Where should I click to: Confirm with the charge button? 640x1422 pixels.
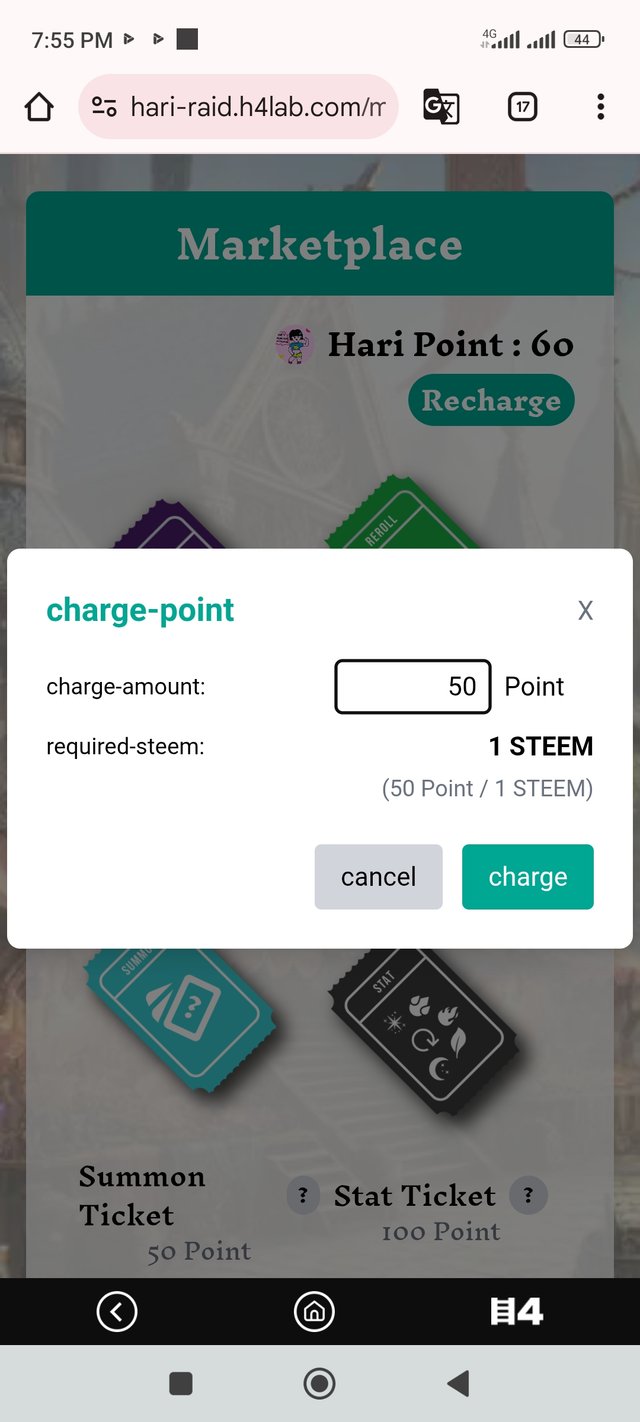[527, 877]
